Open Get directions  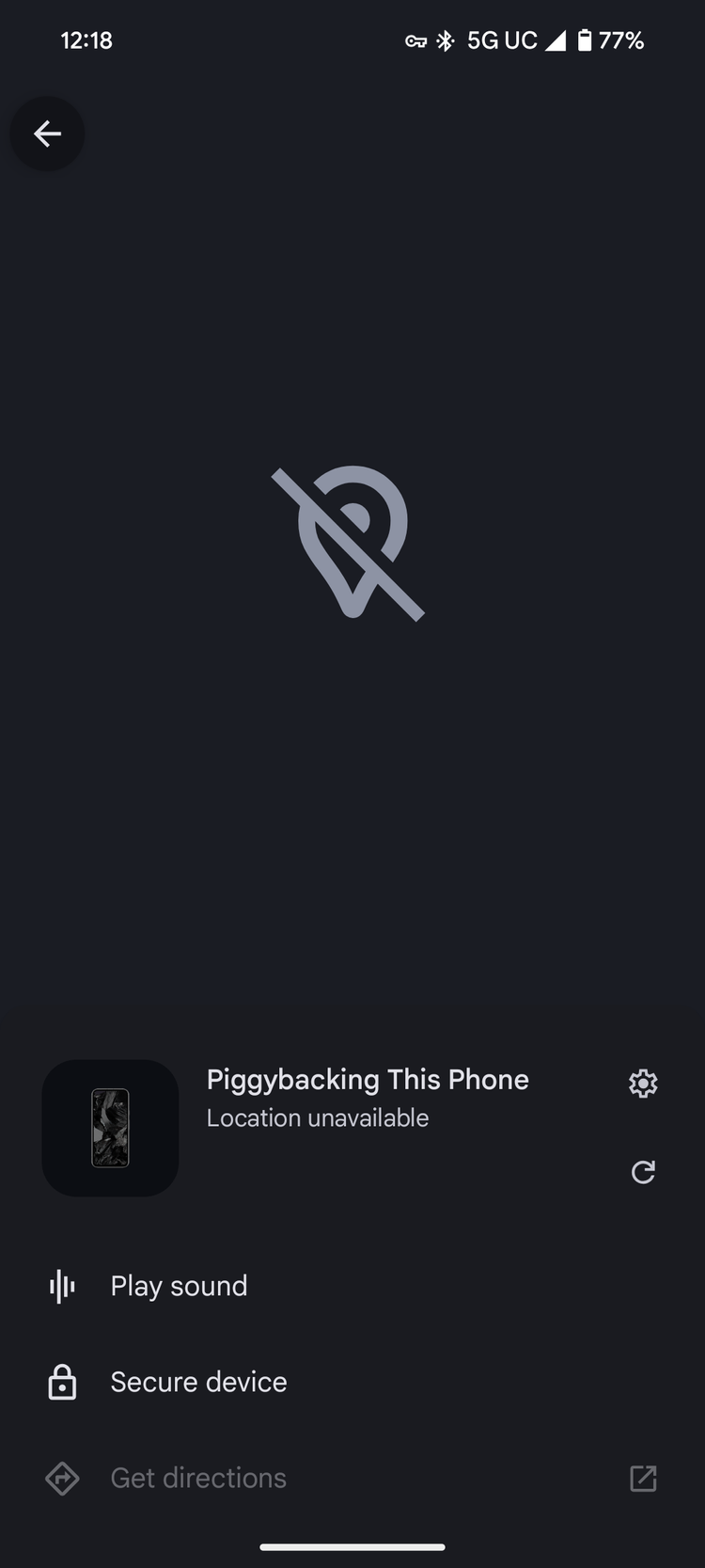click(197, 1478)
